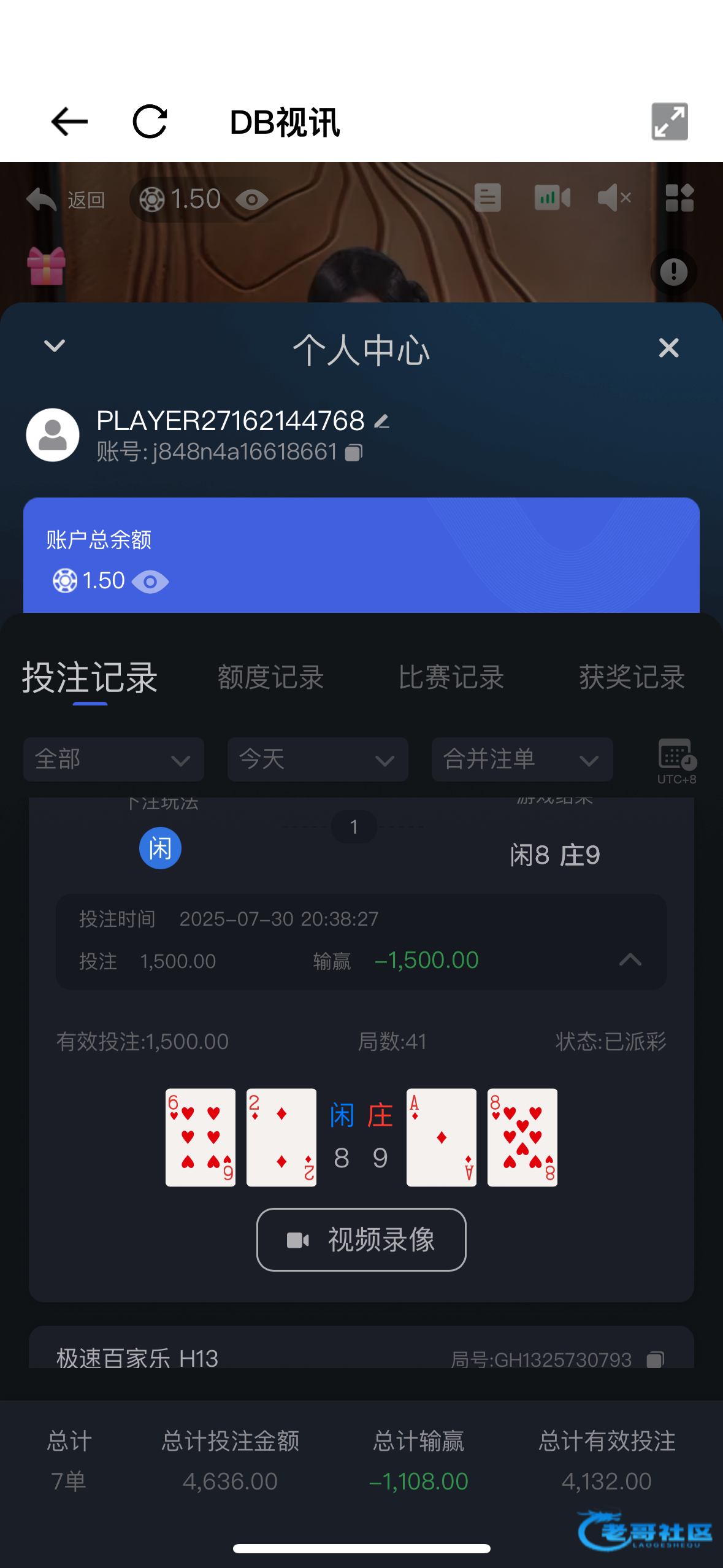Open the 全部 game type dropdown
This screenshot has width=723, height=1568.
(113, 759)
